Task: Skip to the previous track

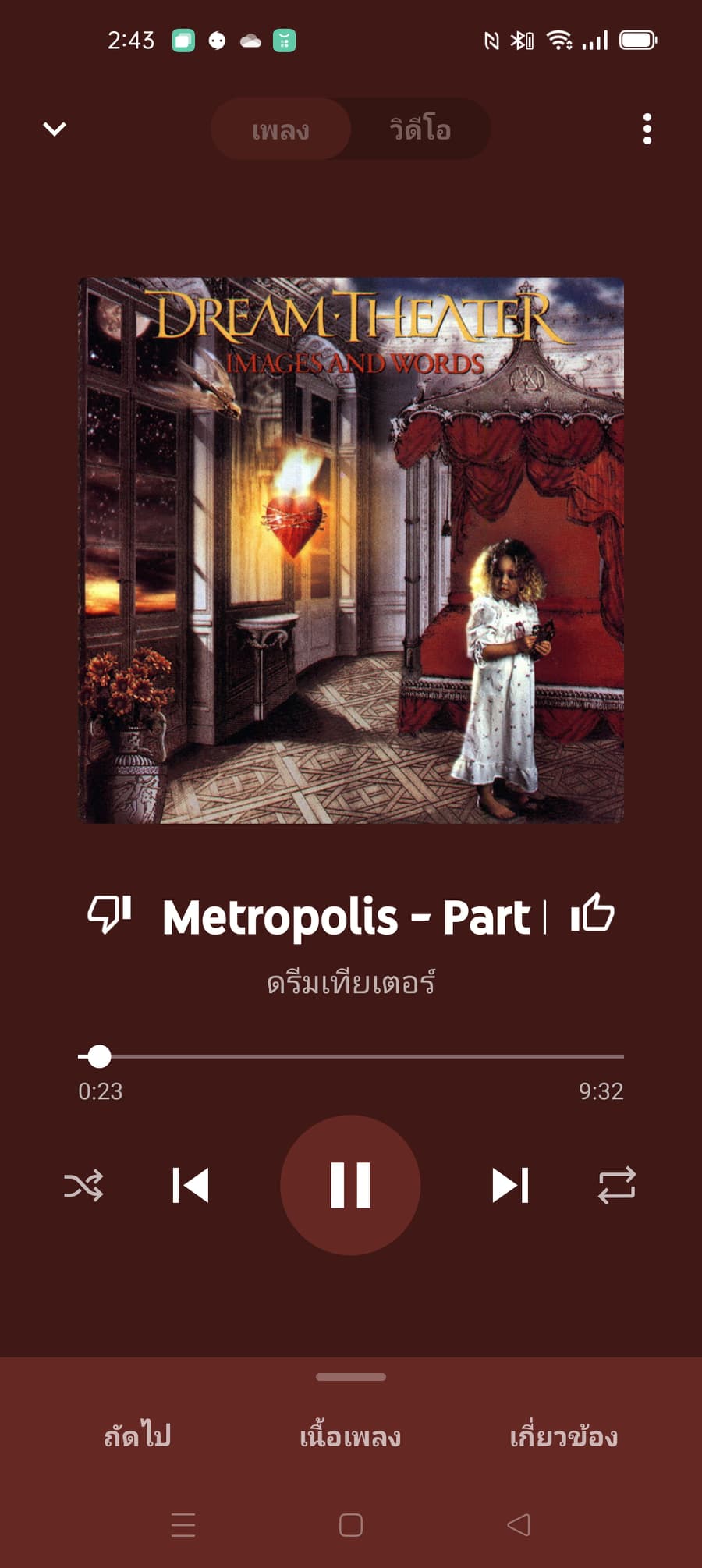Action: [191, 1185]
